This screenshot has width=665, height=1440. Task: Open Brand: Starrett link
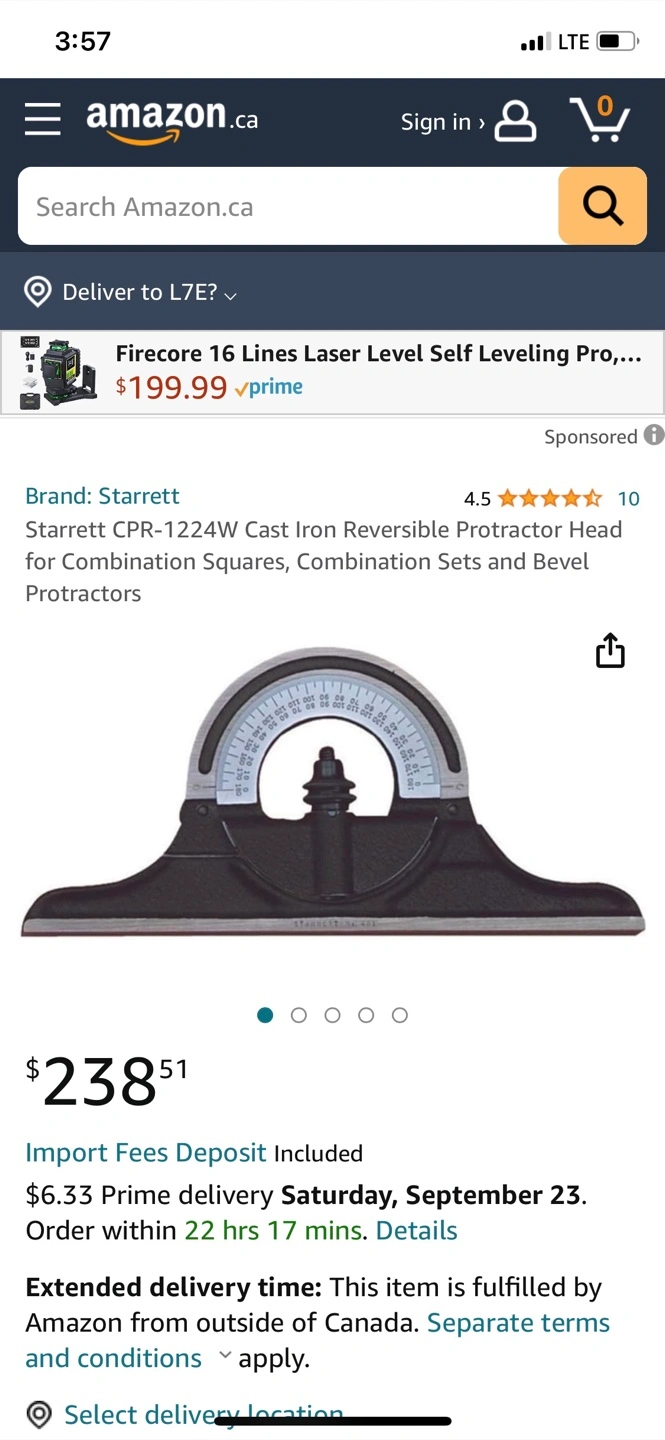[102, 496]
